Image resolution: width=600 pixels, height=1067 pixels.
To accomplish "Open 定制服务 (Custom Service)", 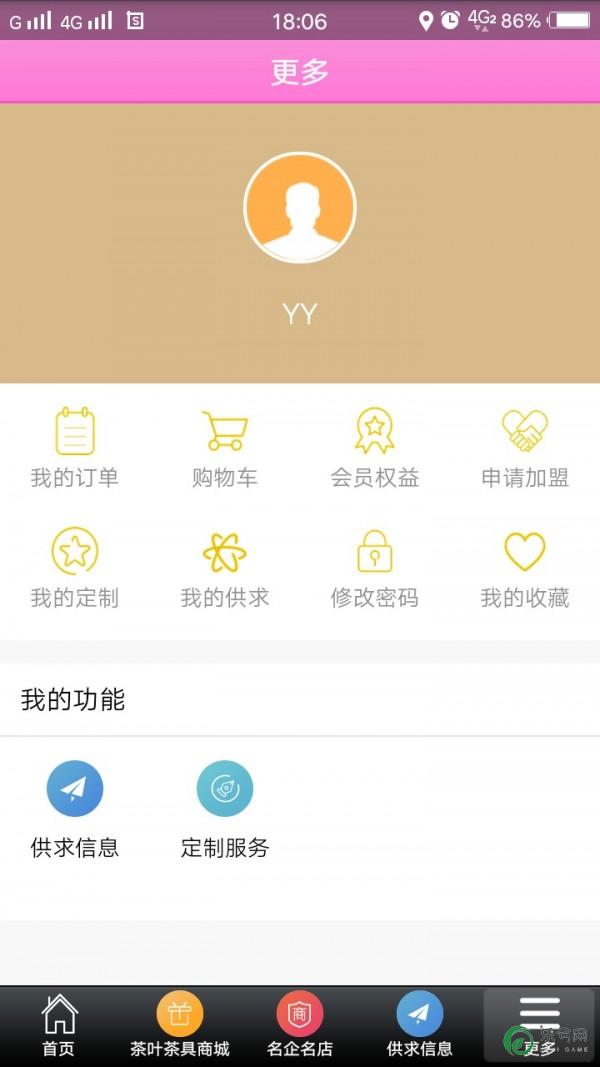I will (x=224, y=810).
